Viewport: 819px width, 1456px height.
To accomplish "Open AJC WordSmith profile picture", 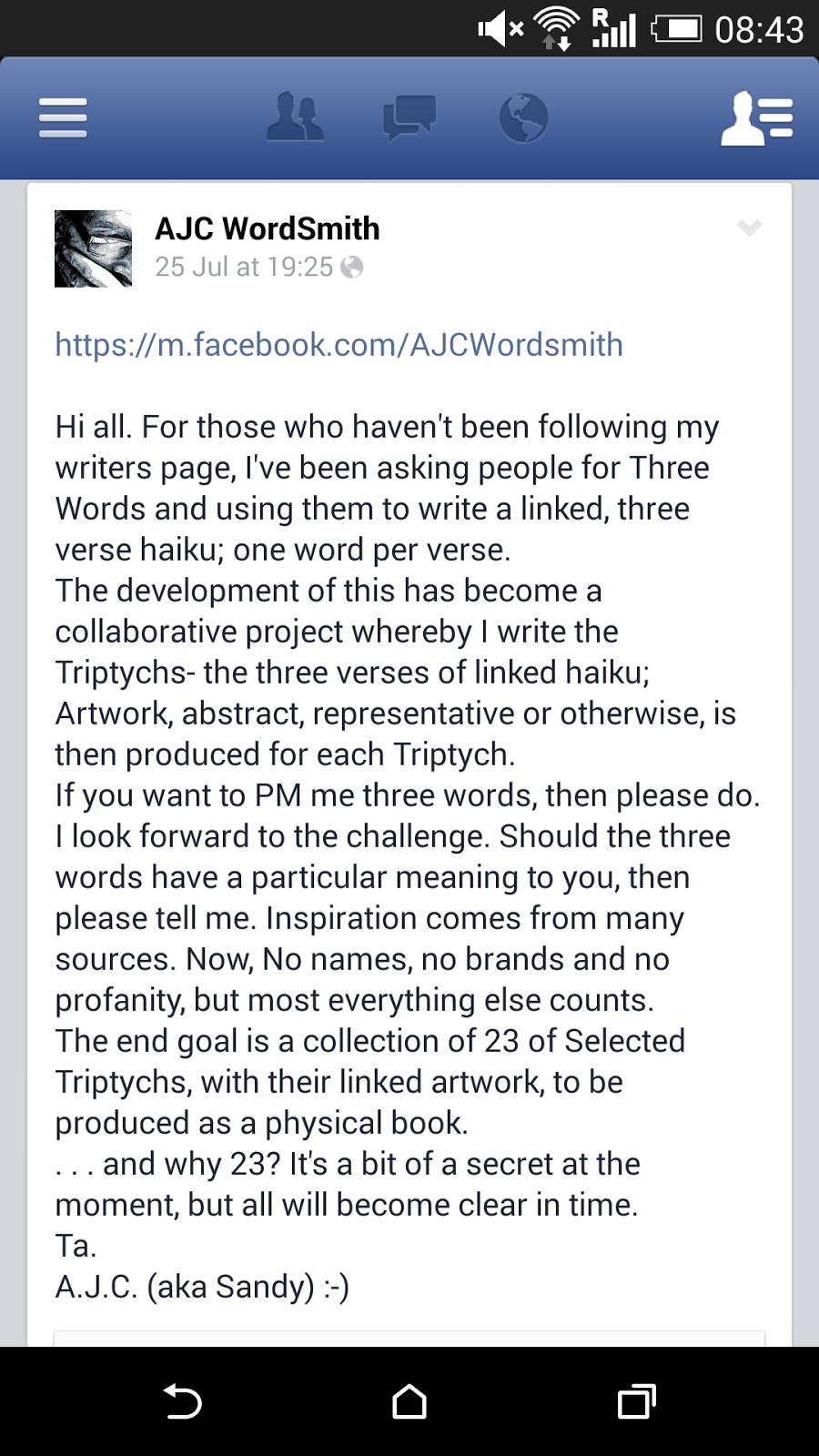I will (x=93, y=248).
